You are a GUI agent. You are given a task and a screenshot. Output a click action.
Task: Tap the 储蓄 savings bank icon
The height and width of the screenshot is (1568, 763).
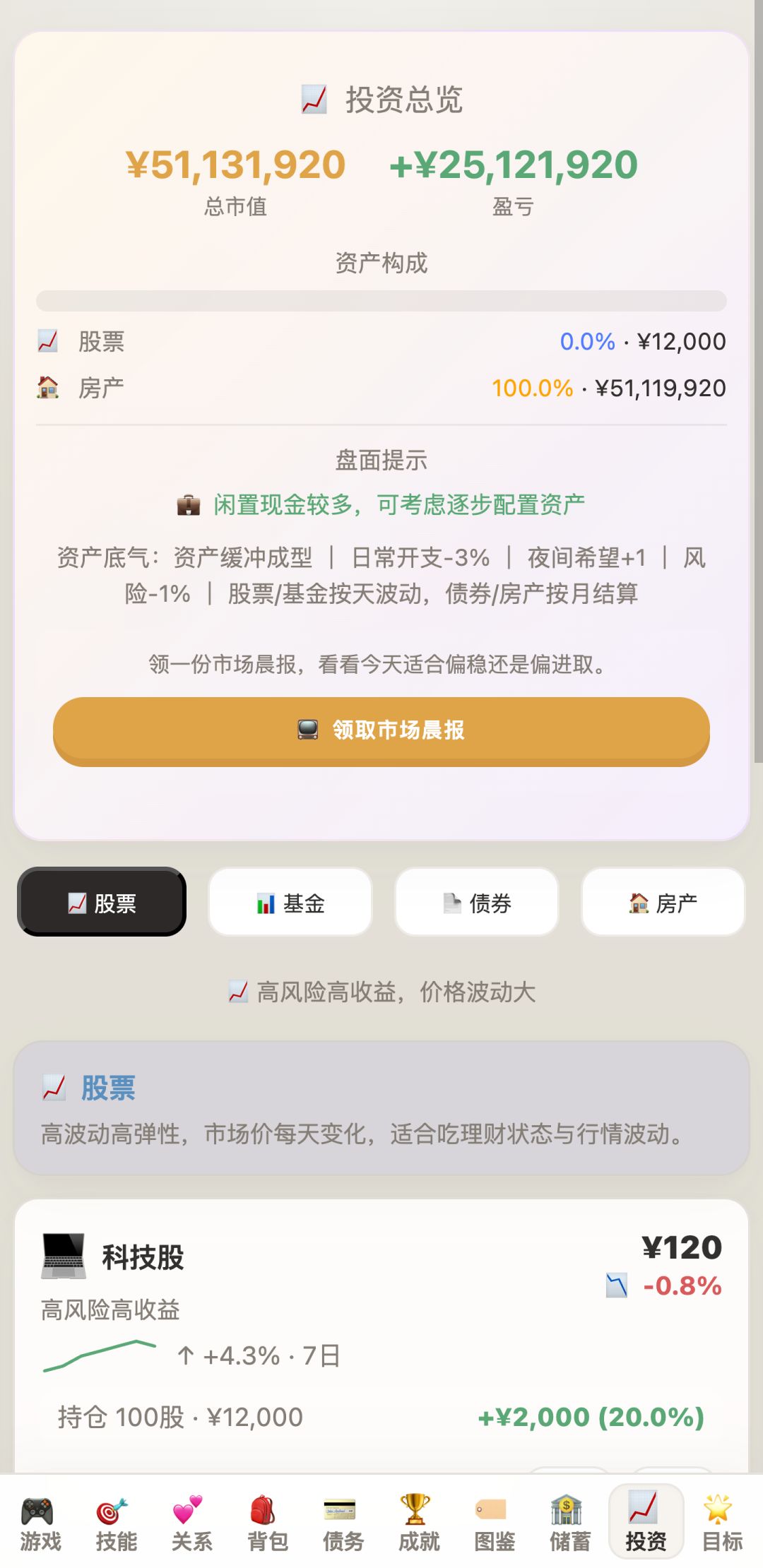pyautogui.click(x=571, y=1529)
